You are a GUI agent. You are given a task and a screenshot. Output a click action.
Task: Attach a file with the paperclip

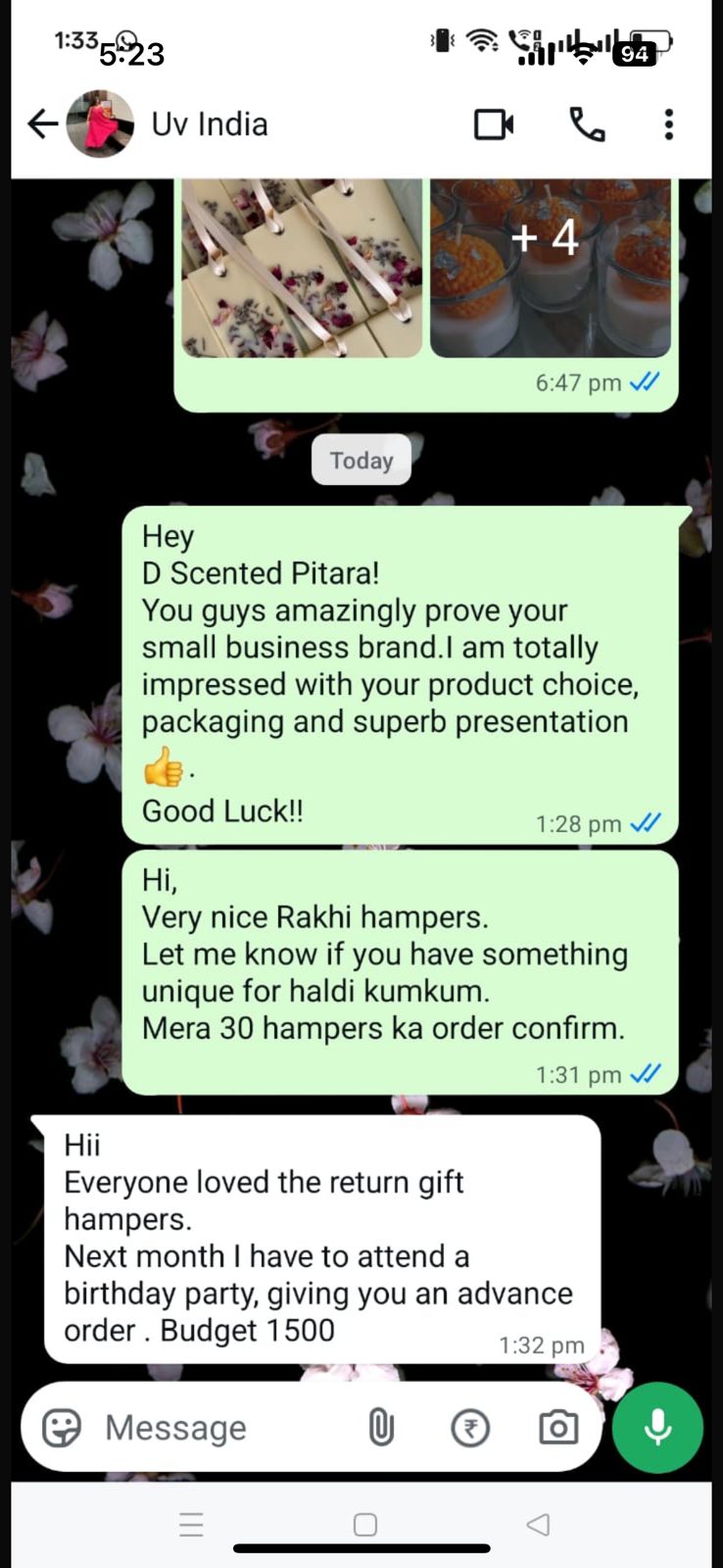click(381, 1428)
